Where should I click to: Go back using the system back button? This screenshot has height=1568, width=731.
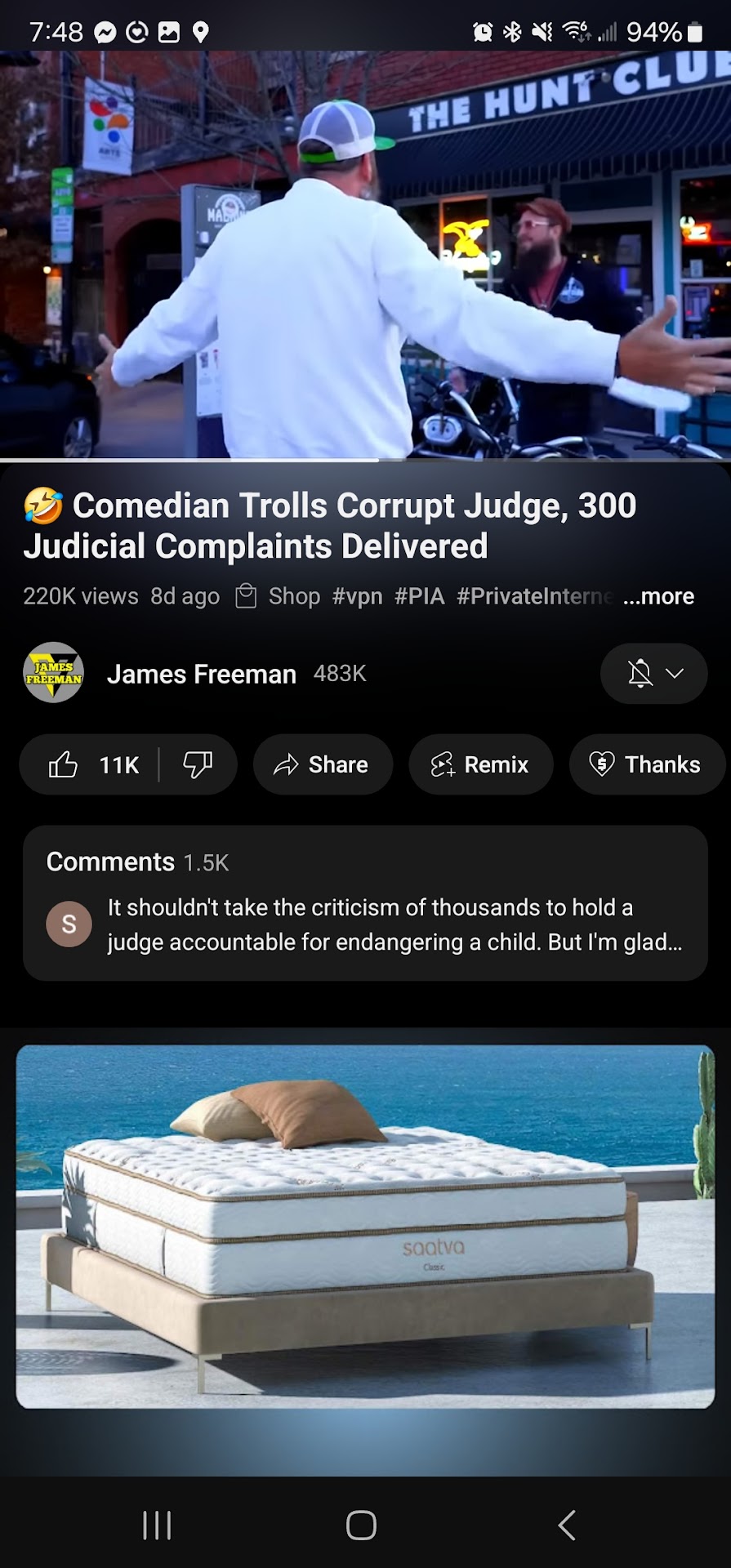click(x=567, y=1525)
